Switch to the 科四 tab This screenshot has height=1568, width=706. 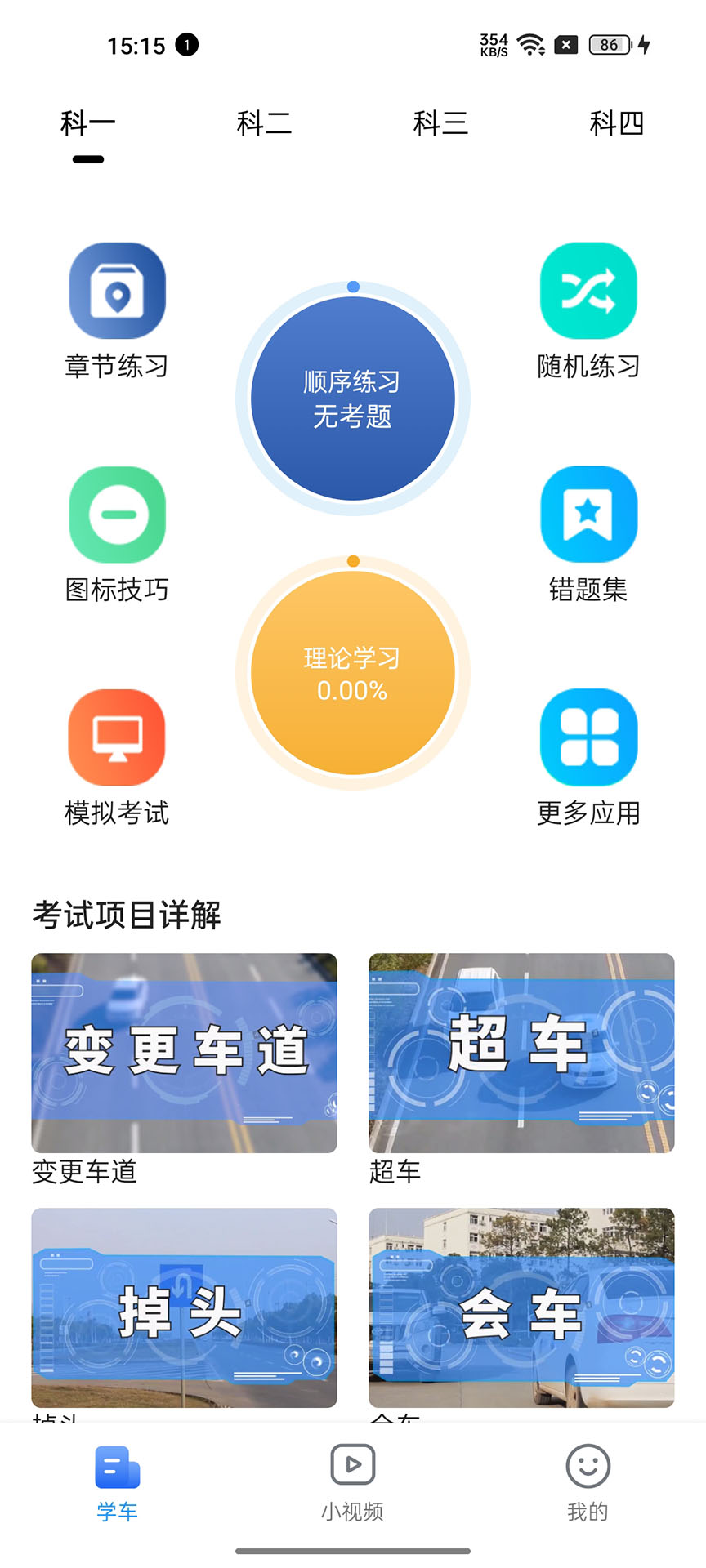click(x=618, y=123)
